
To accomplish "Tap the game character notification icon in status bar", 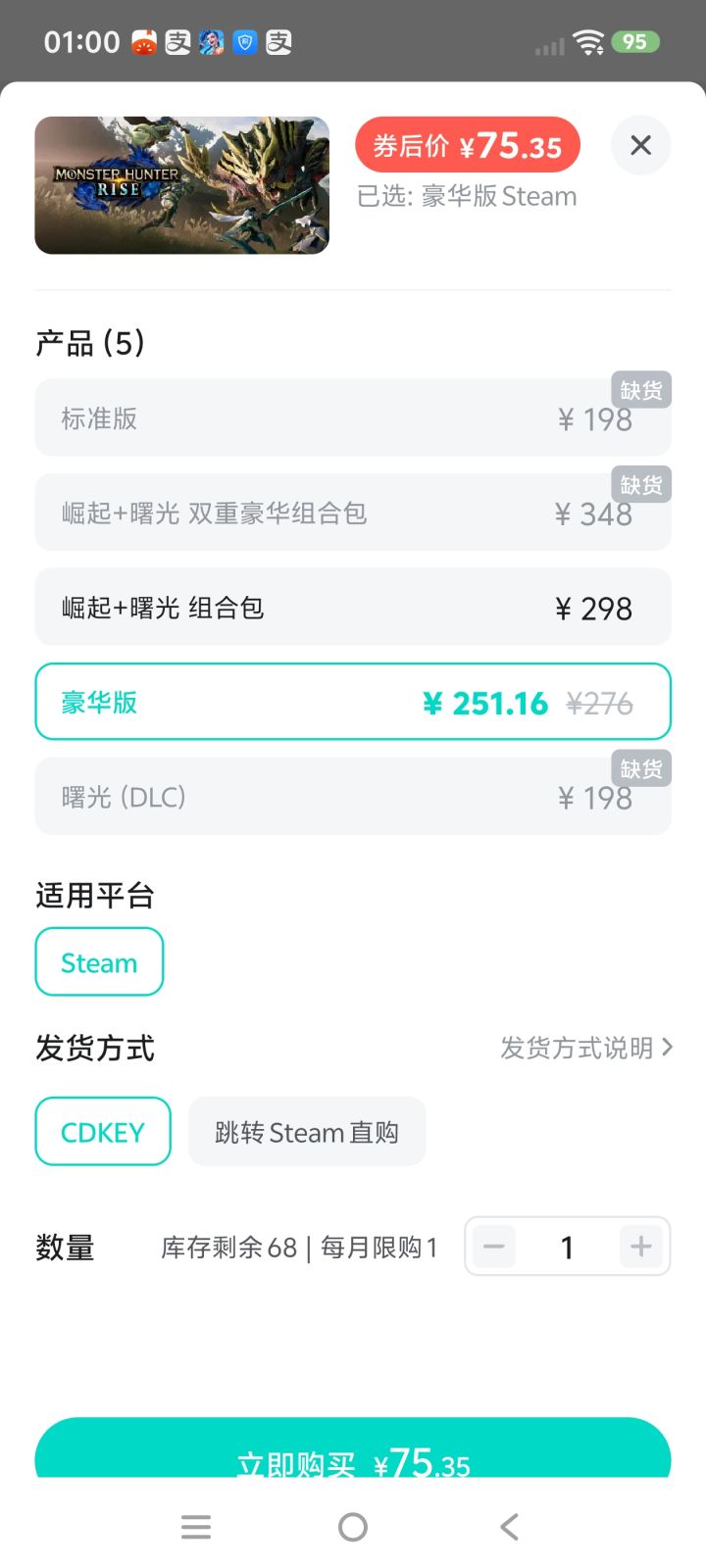I will 211,41.
